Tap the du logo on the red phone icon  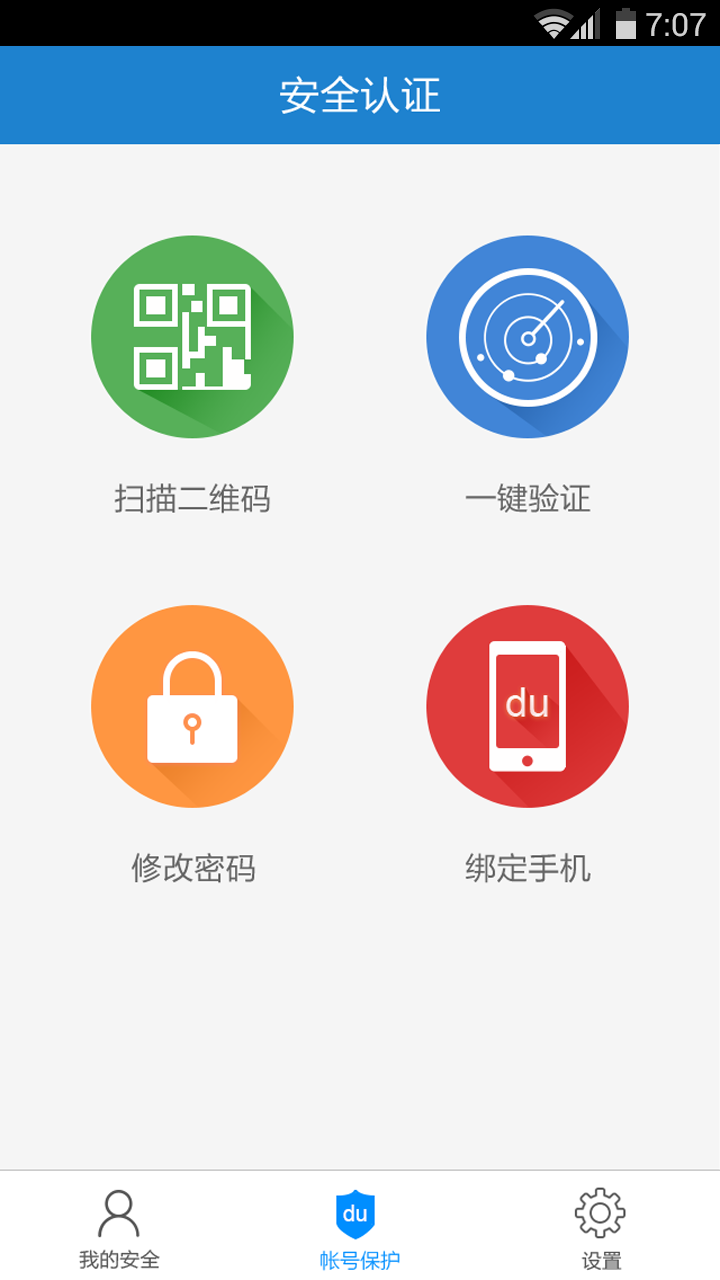(x=530, y=702)
